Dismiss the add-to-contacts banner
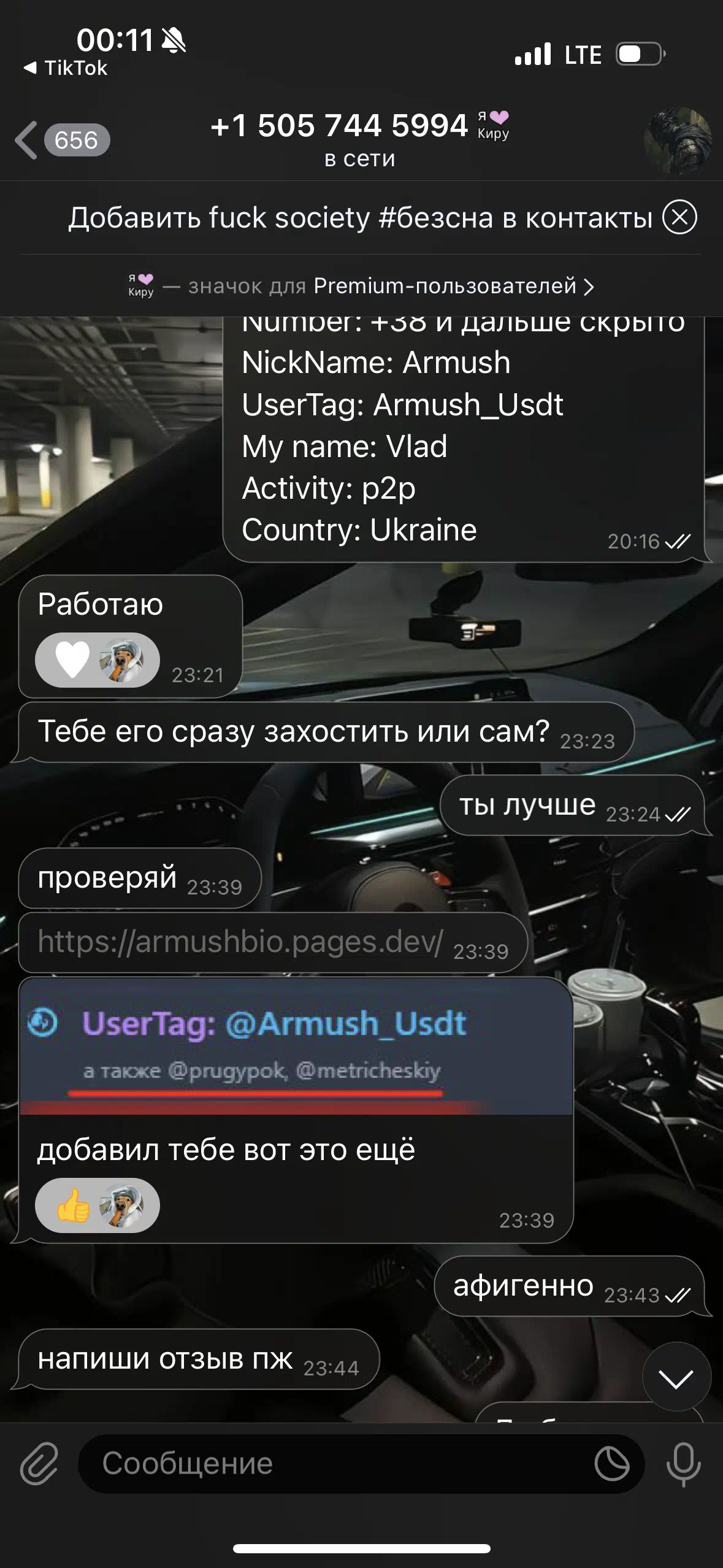The width and height of the screenshot is (723, 1568). pos(679,217)
